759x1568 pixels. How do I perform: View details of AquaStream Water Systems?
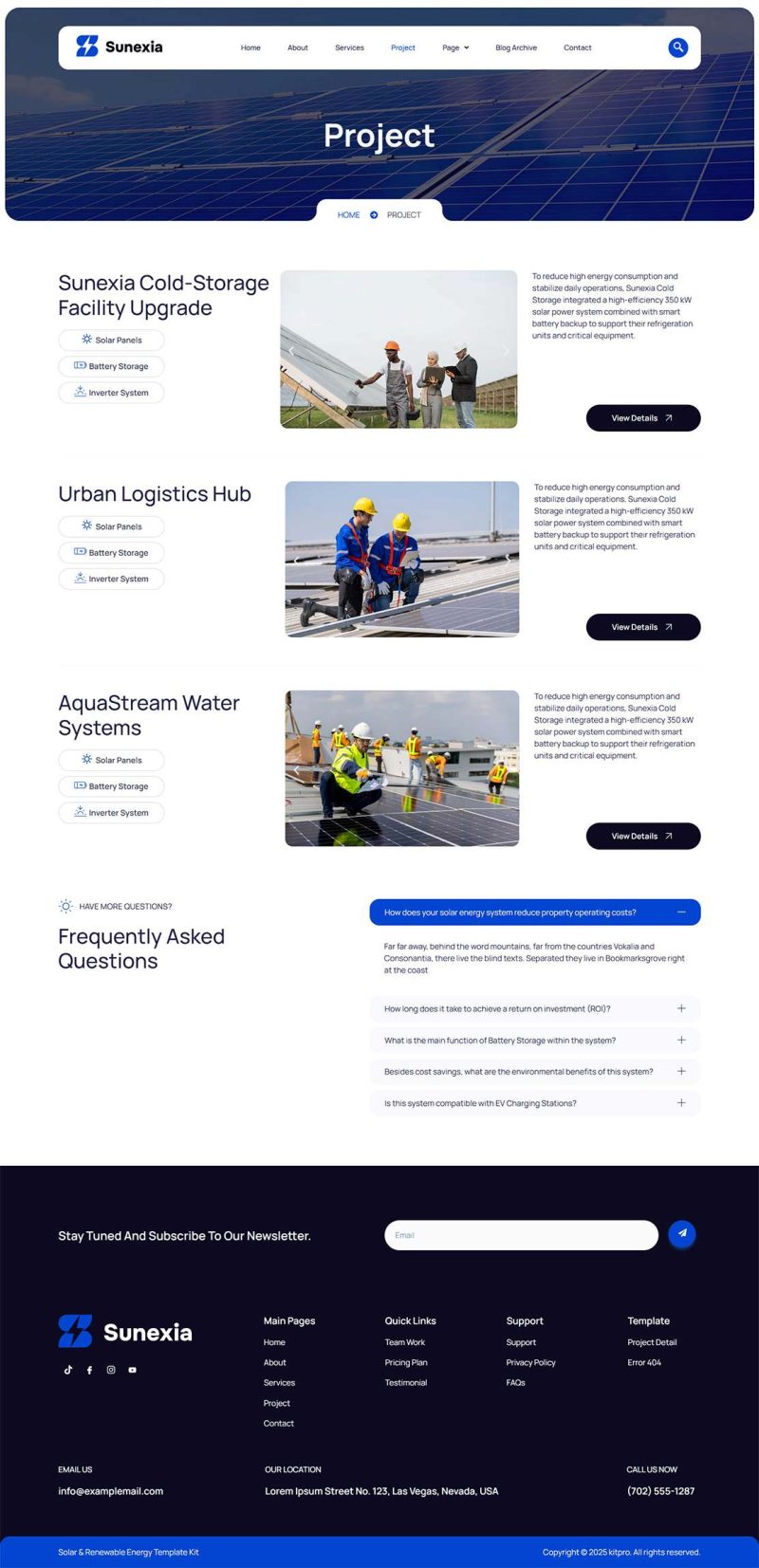point(642,836)
